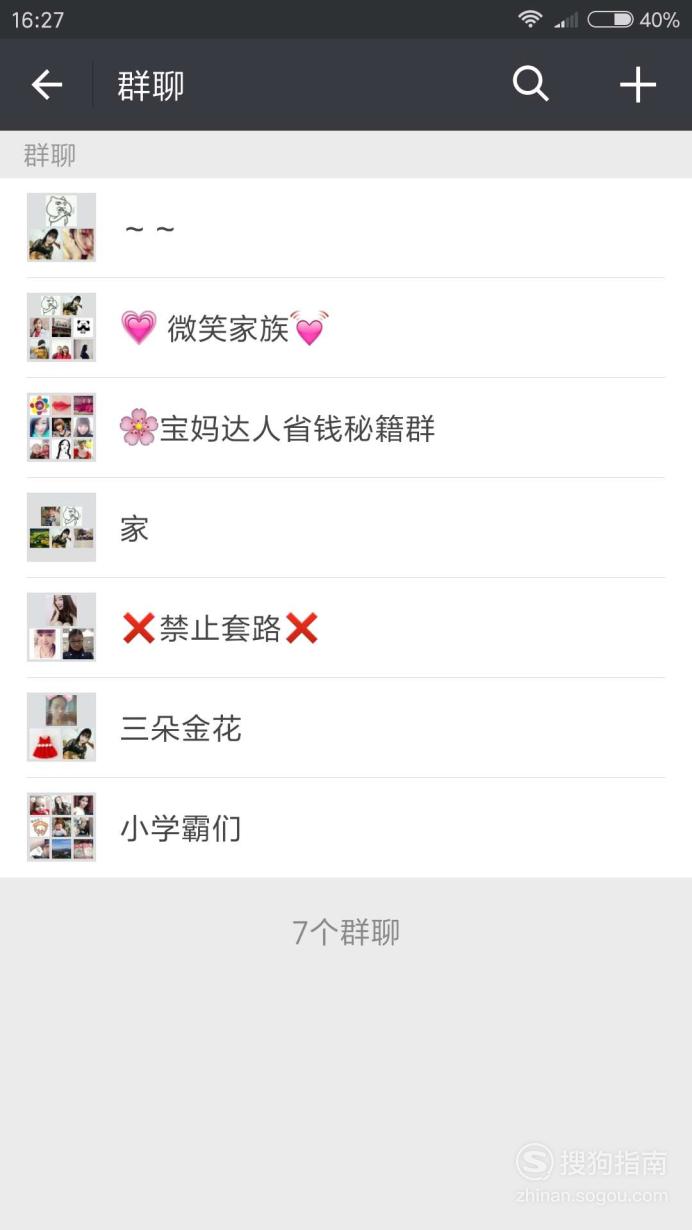Open the 三朵金花 group chat
The image size is (692, 1230).
coord(346,728)
